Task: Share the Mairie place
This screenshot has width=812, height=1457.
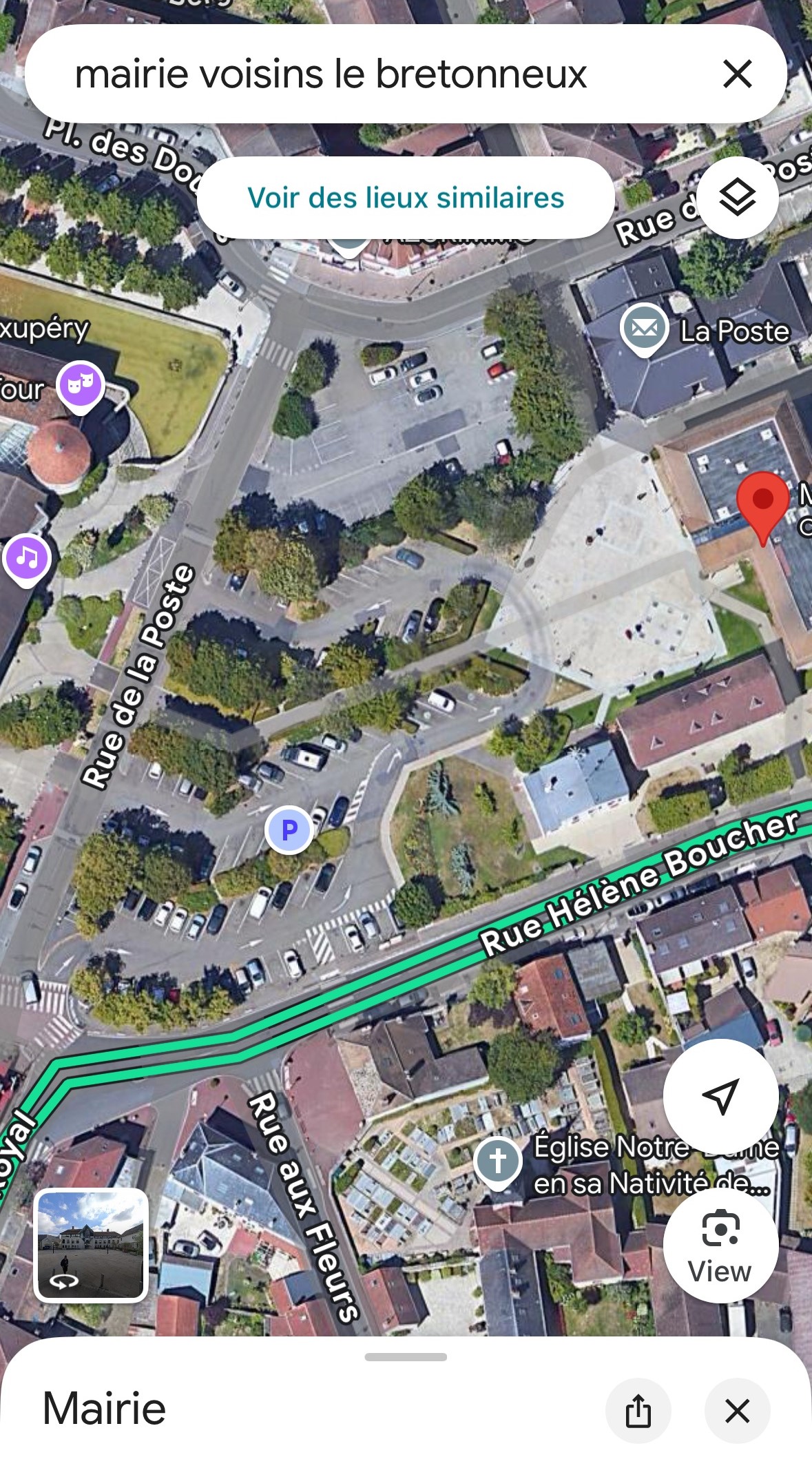Action: pos(638,1411)
